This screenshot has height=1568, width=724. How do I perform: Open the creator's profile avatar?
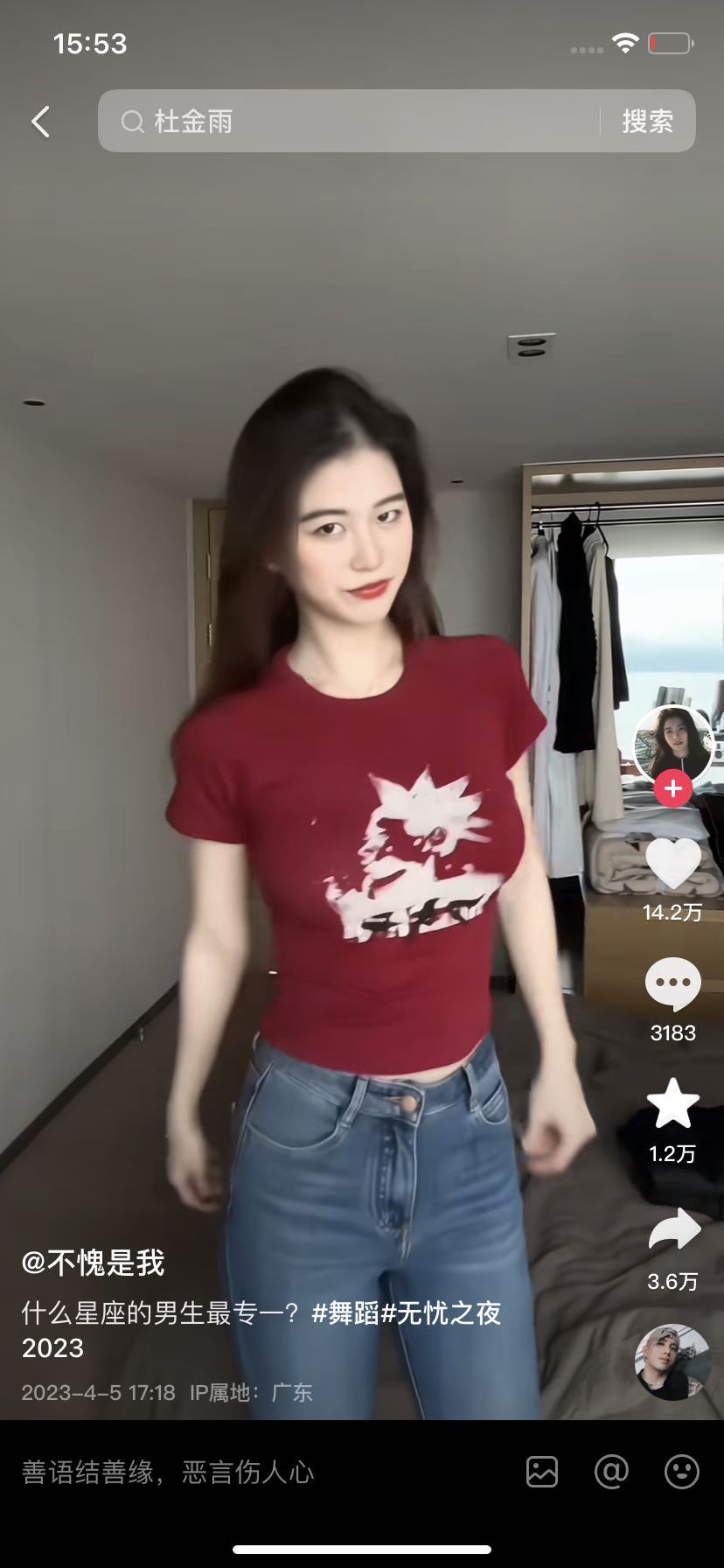672,744
